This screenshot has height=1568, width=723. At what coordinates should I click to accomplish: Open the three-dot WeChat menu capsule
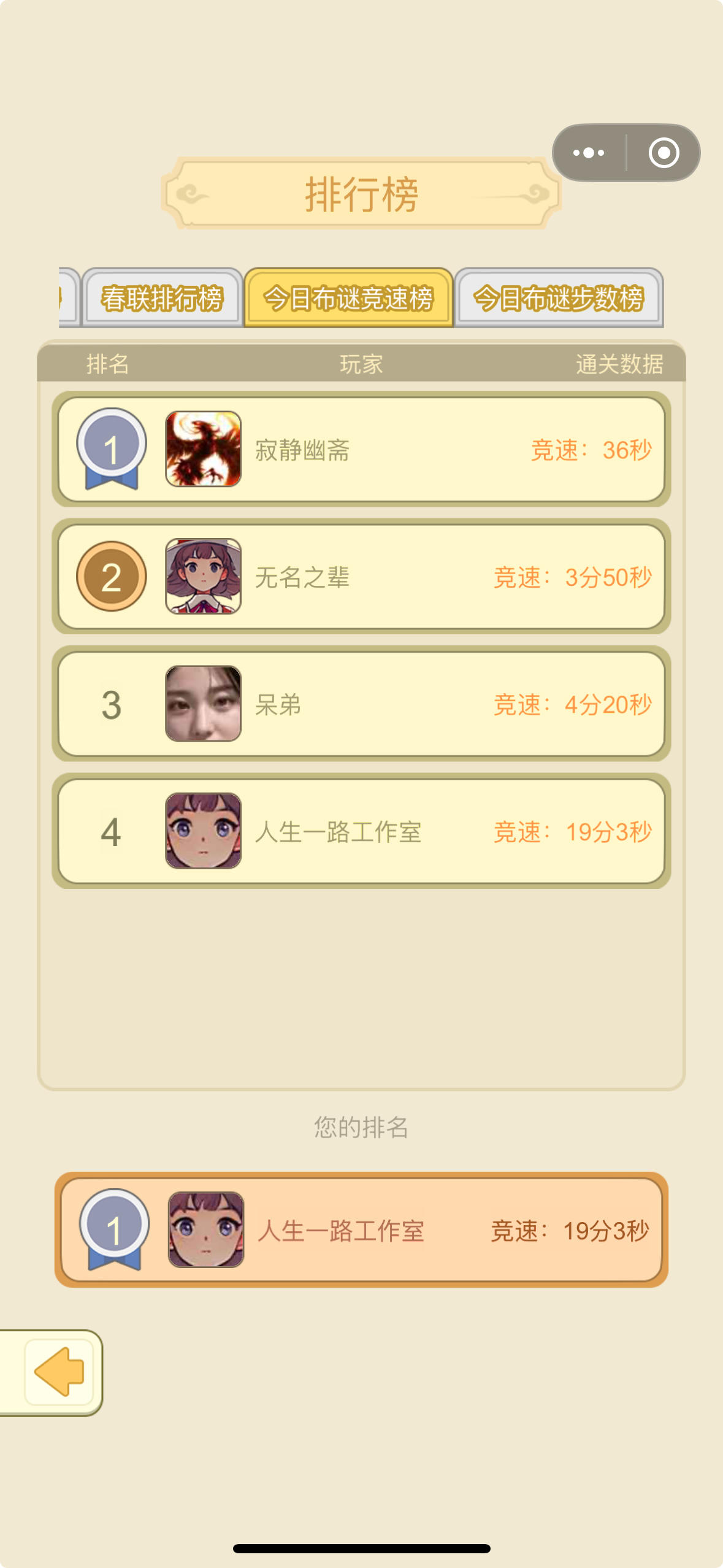[x=587, y=153]
